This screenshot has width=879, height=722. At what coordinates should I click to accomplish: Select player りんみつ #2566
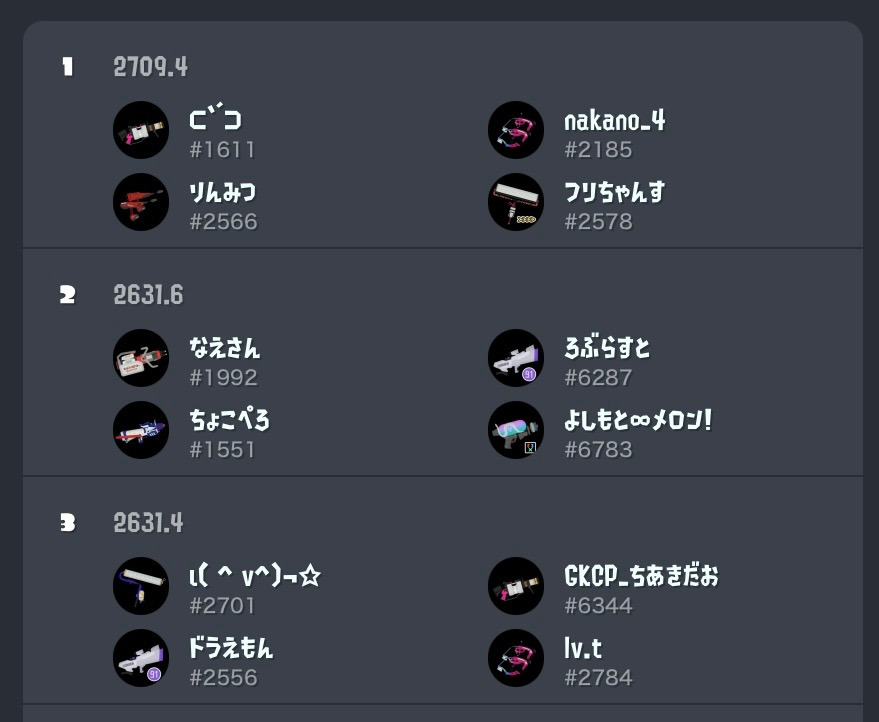coord(223,193)
